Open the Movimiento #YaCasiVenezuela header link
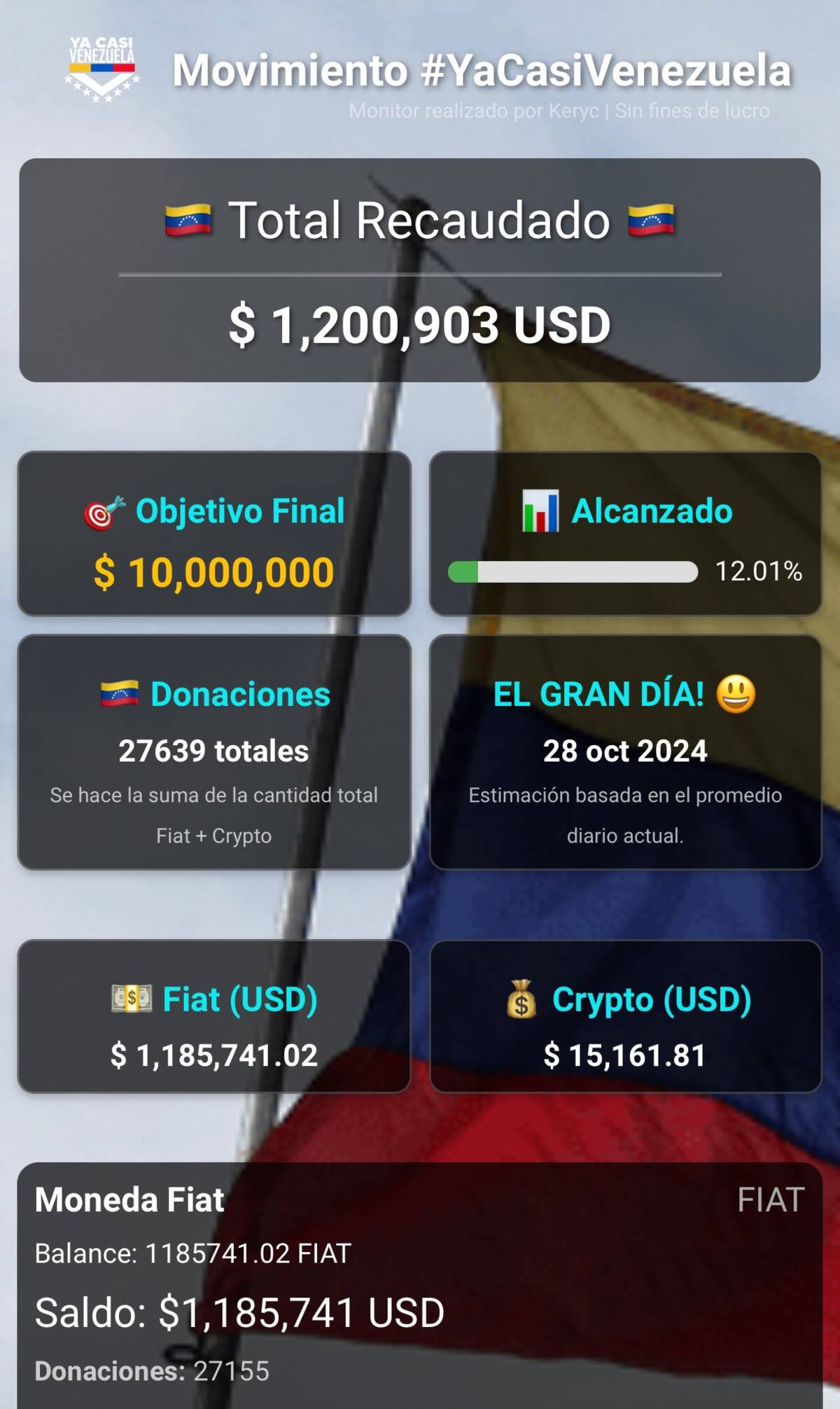This screenshot has height=1409, width=840. pos(482,70)
